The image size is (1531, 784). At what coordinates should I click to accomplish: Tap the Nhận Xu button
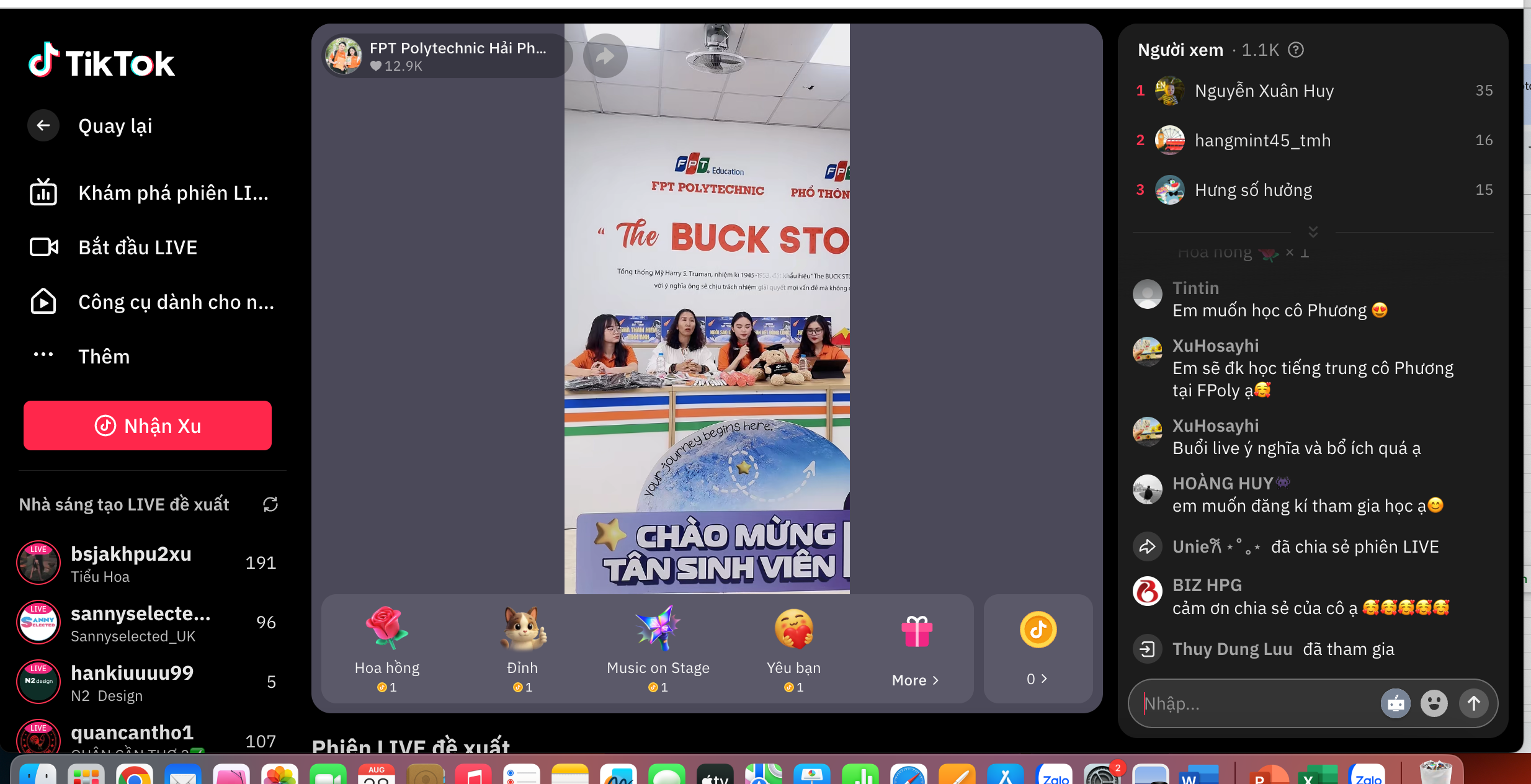click(x=148, y=425)
